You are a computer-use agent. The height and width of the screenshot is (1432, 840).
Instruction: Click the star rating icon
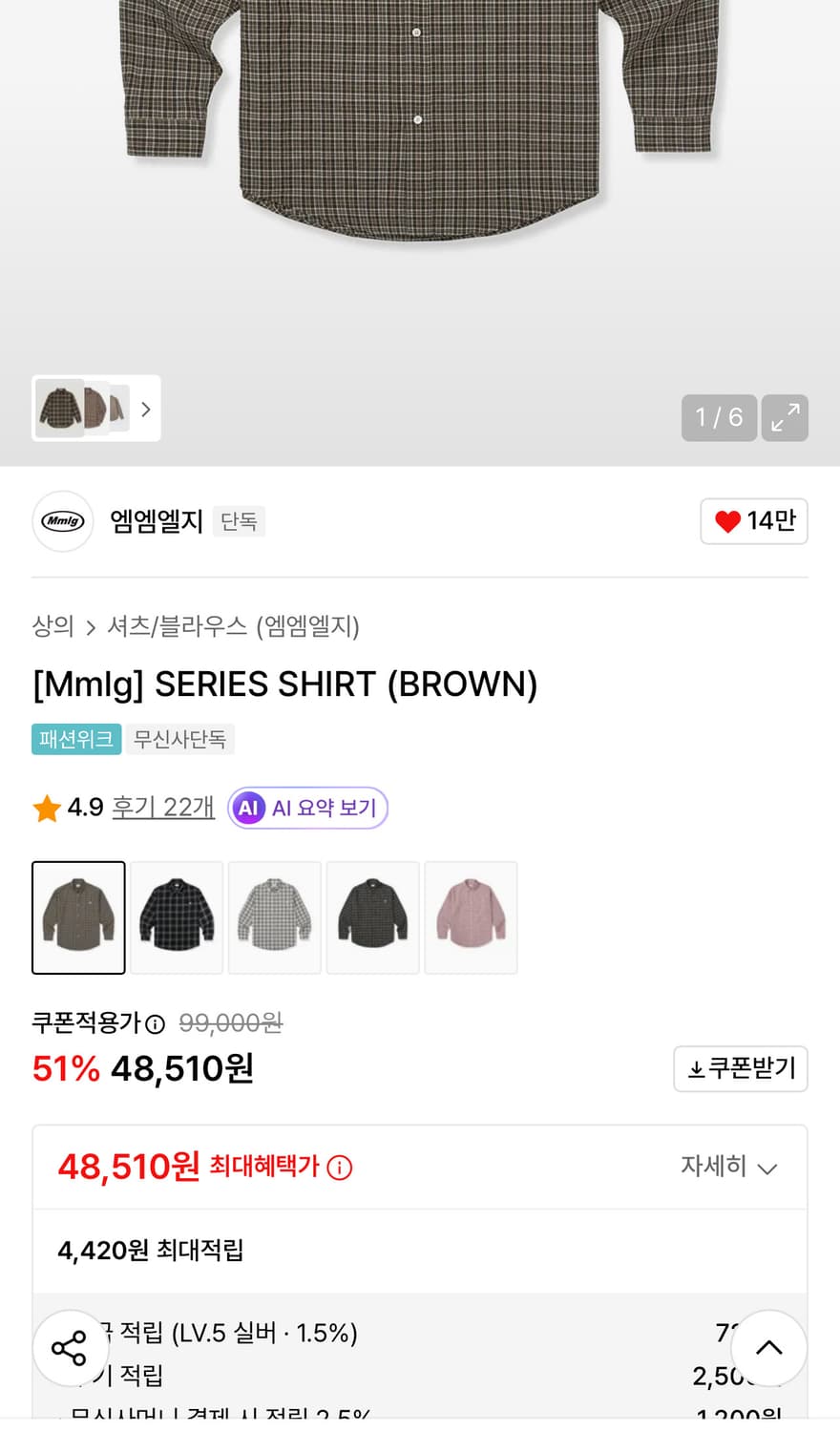click(x=45, y=807)
